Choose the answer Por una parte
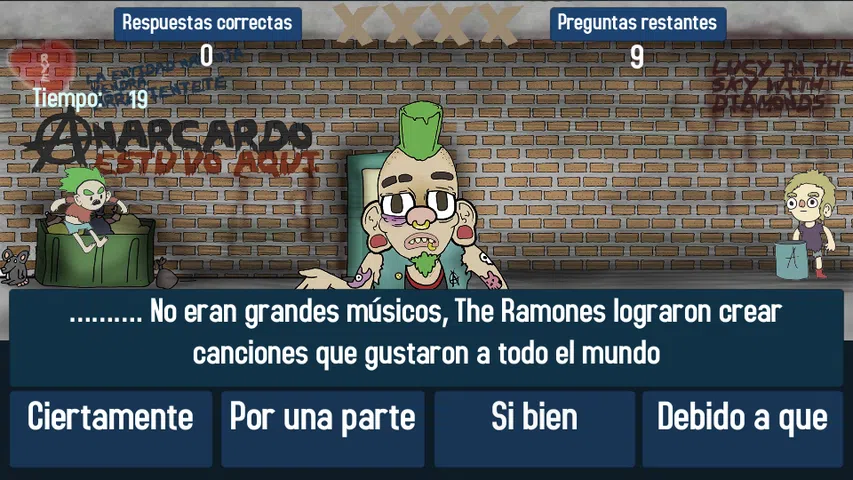Image resolution: width=853 pixels, height=480 pixels. coord(322,428)
